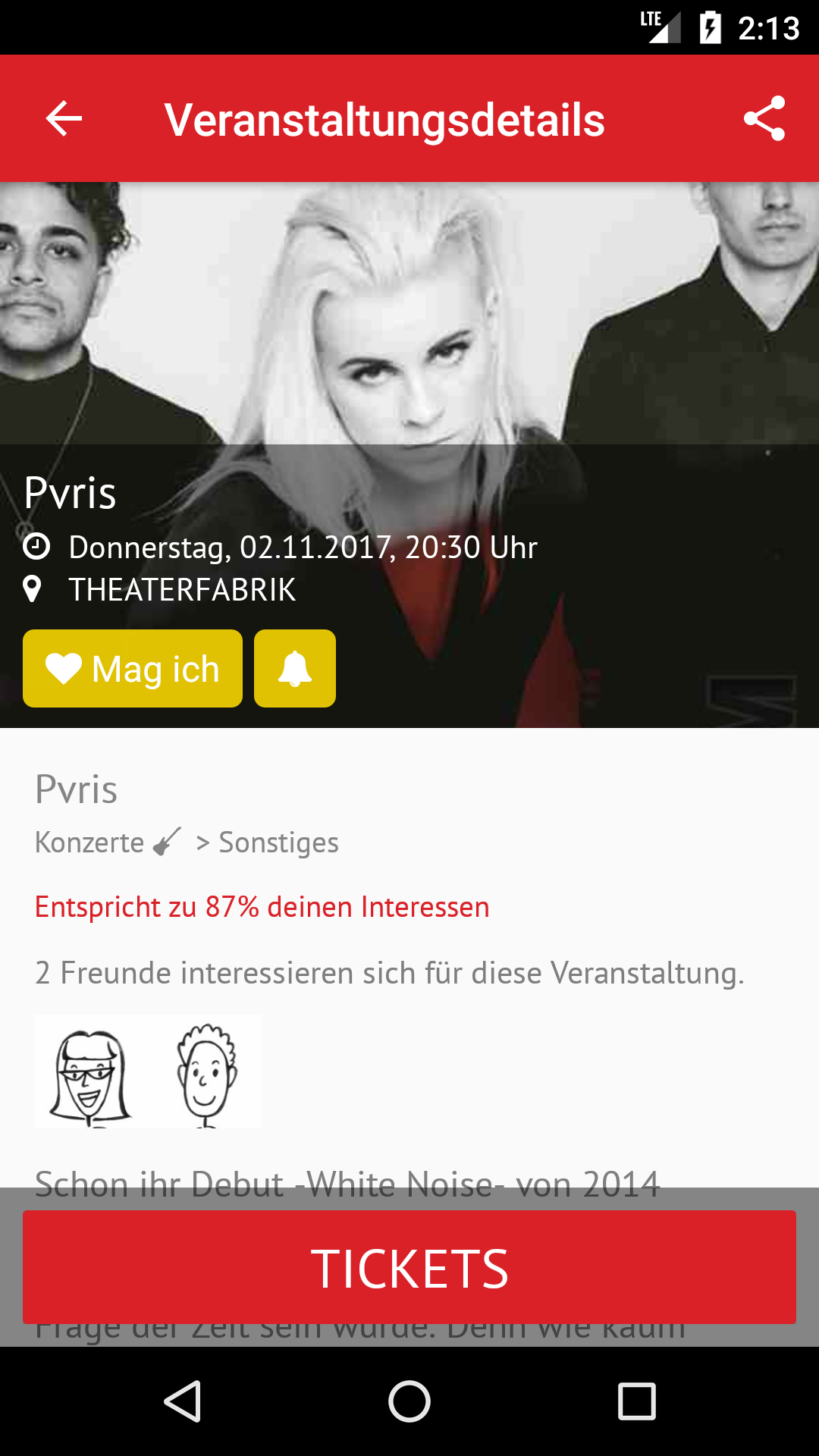Tap the system home button
This screenshot has width=819, height=1456.
pos(409,1401)
